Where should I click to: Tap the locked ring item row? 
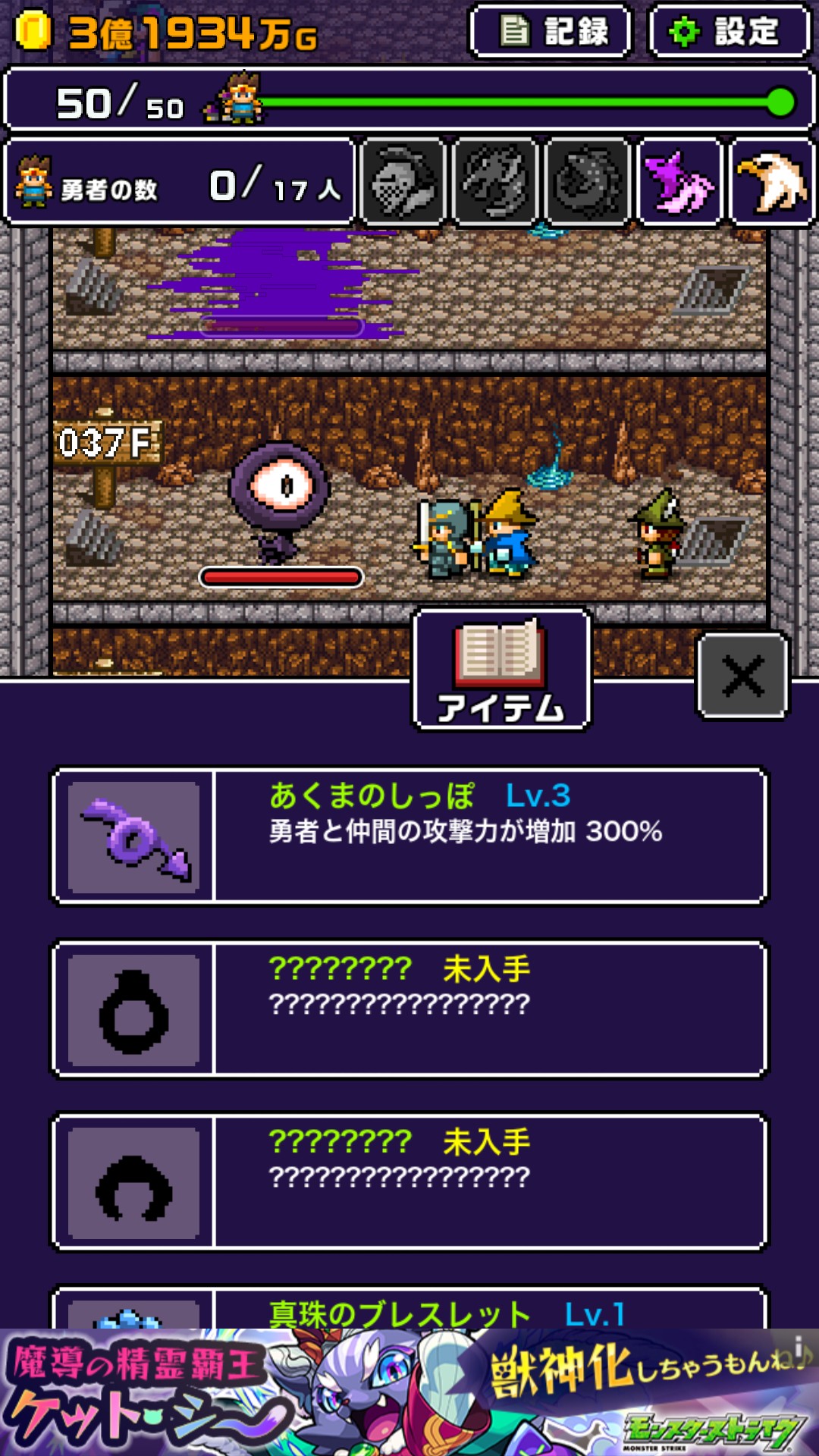click(409, 1009)
